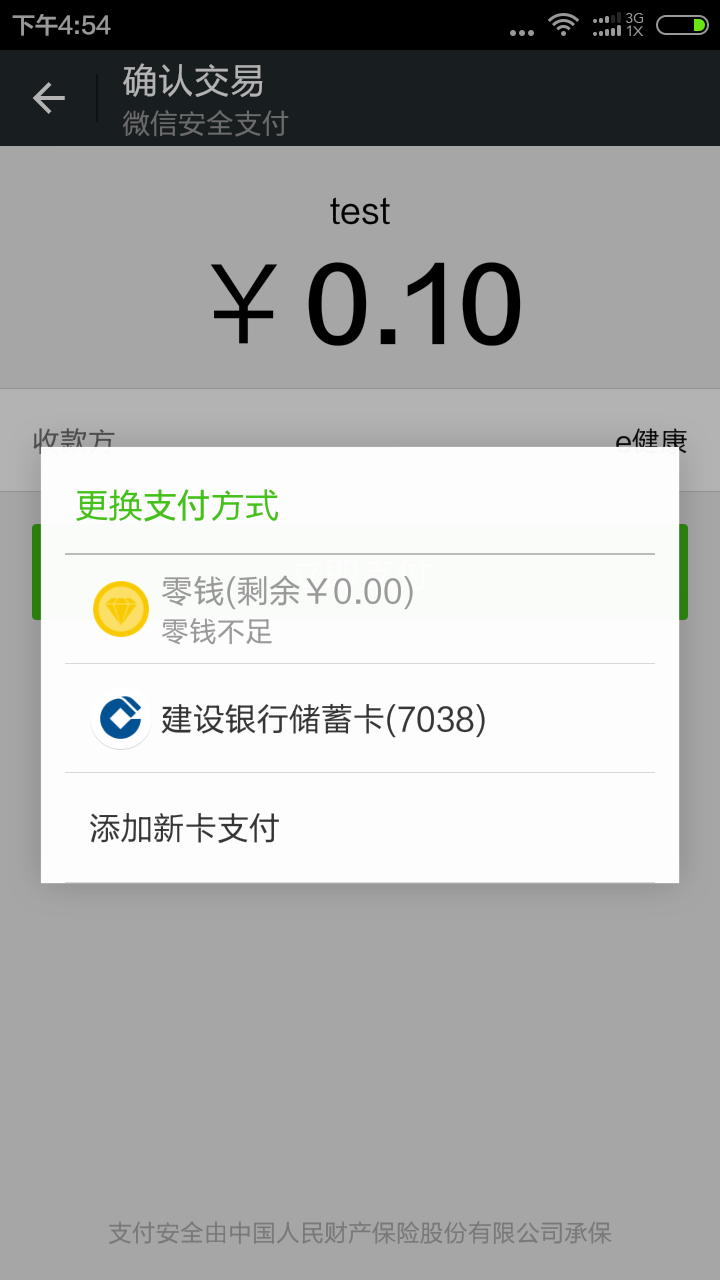Choose 添加新卡支付 to add a new card
This screenshot has height=1280, width=720.
[x=185, y=828]
